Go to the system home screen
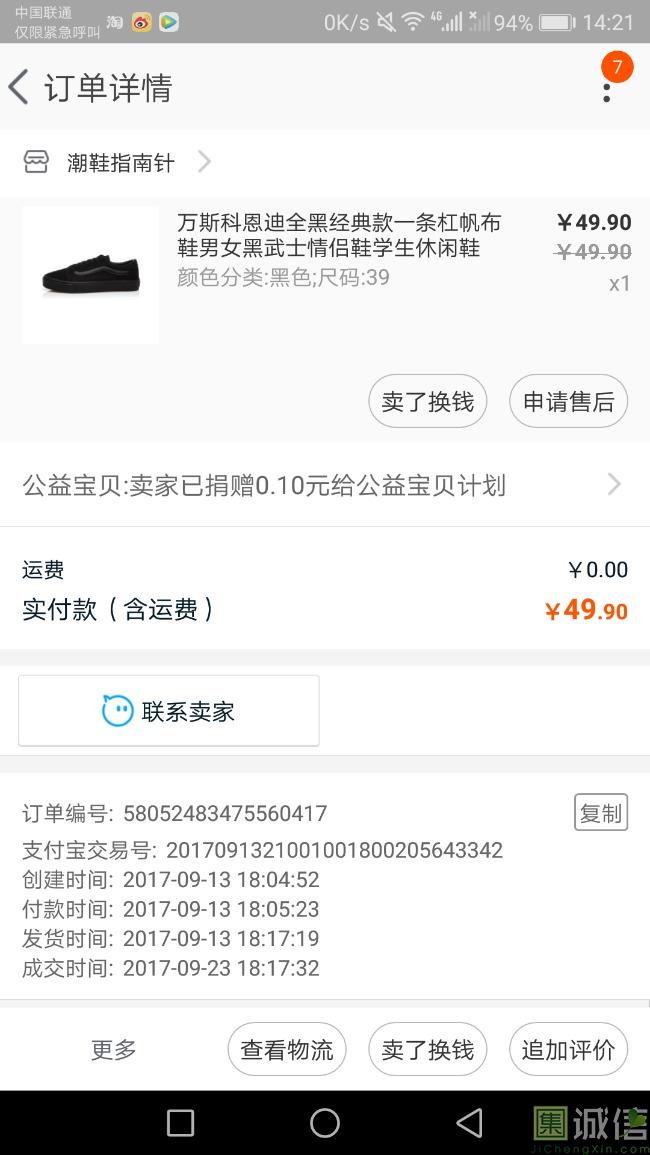 325,1123
